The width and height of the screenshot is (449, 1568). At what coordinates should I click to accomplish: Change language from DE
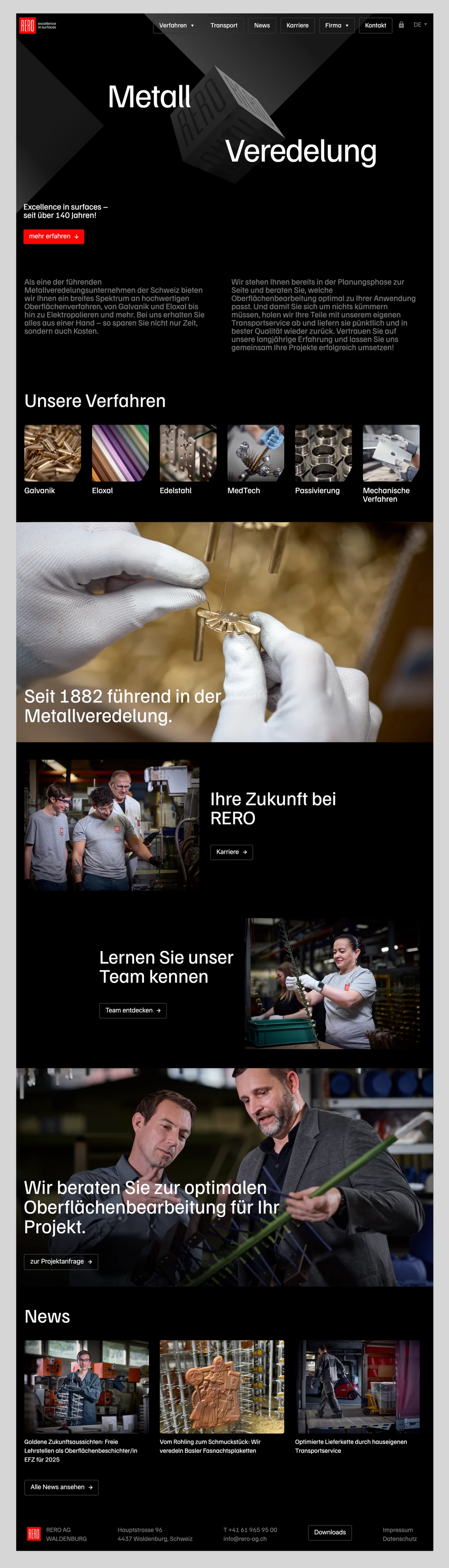click(420, 25)
